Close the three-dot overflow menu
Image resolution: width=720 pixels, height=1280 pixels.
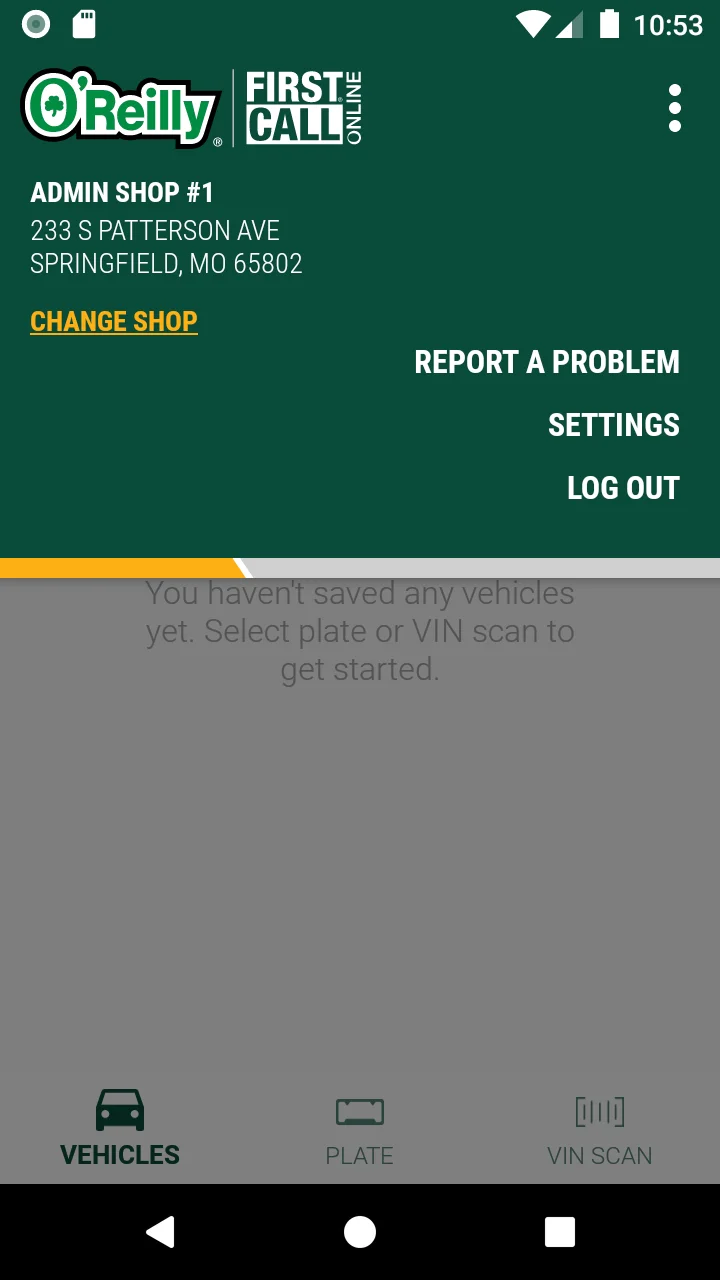tap(675, 108)
